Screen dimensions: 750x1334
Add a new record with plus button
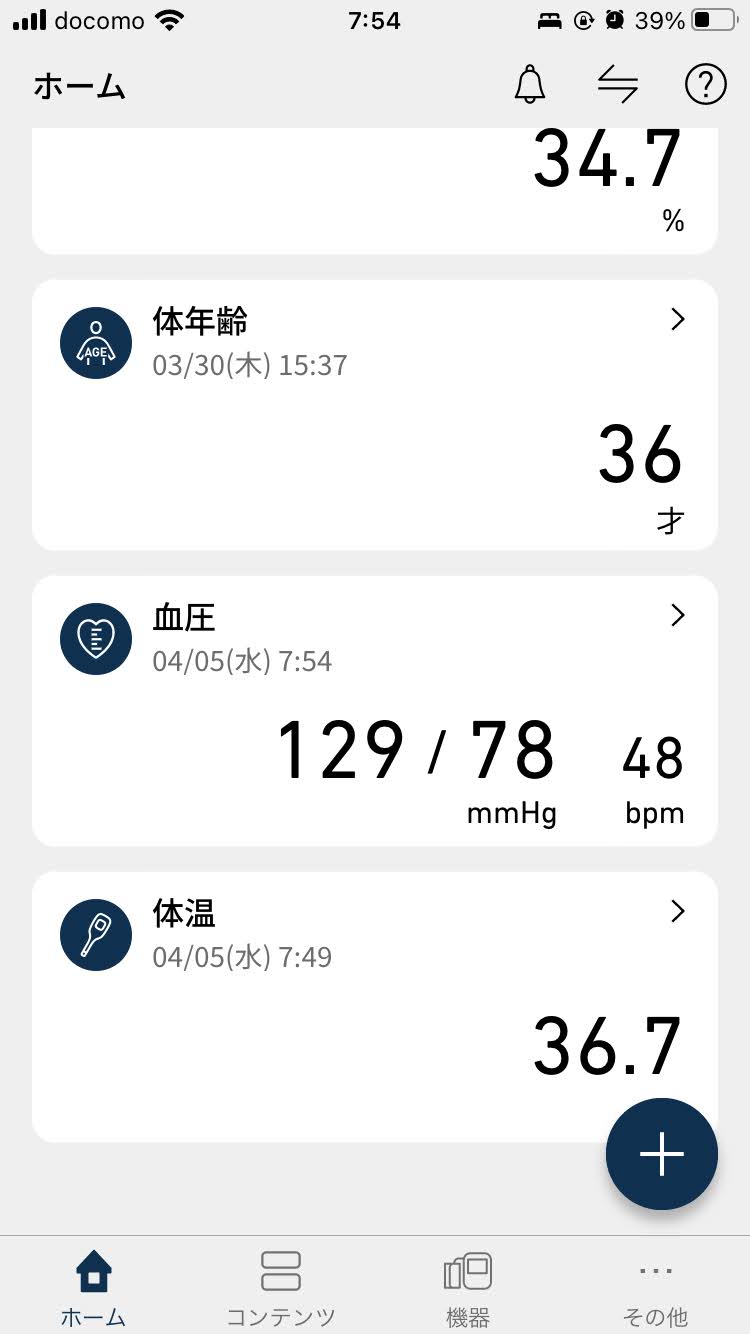tap(662, 1154)
